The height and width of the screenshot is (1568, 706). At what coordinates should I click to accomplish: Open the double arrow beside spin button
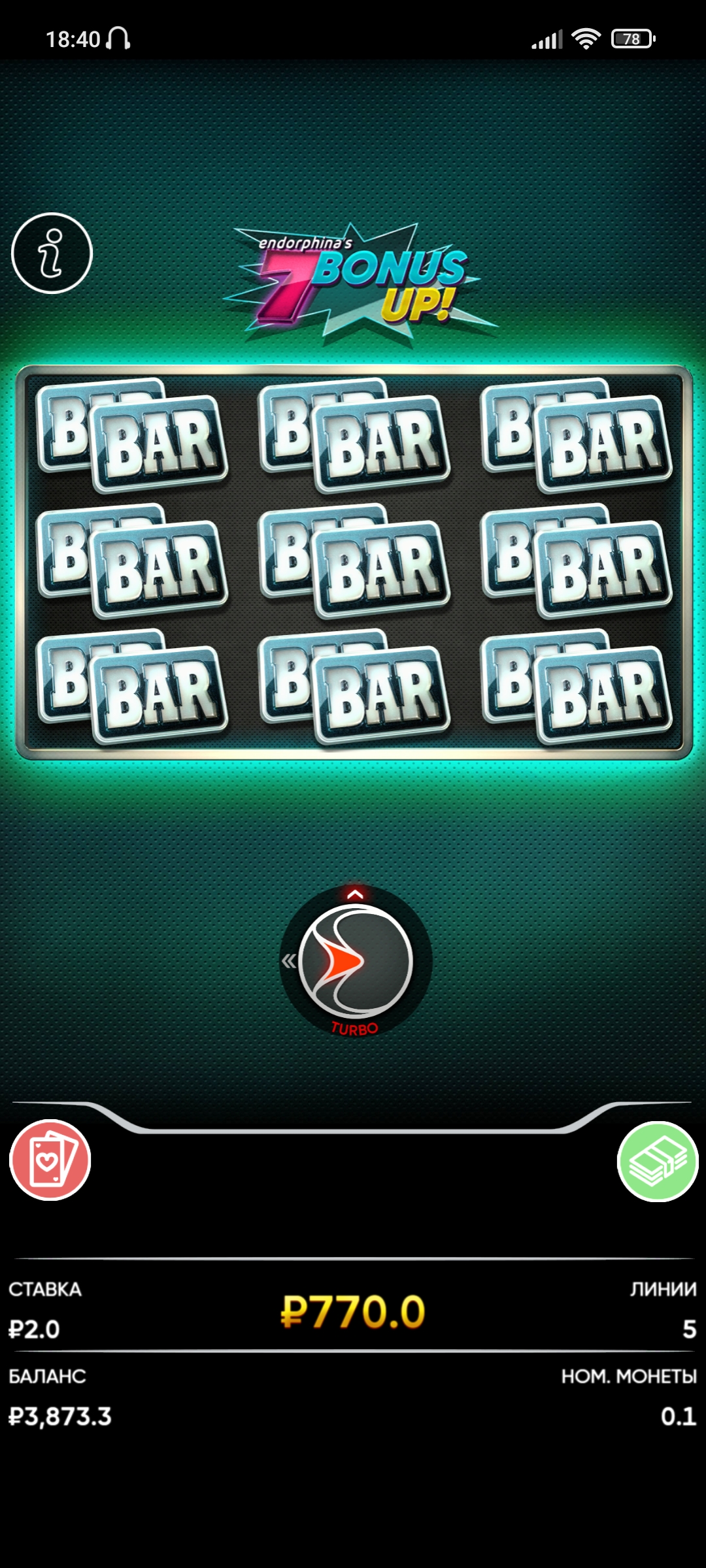(288, 960)
